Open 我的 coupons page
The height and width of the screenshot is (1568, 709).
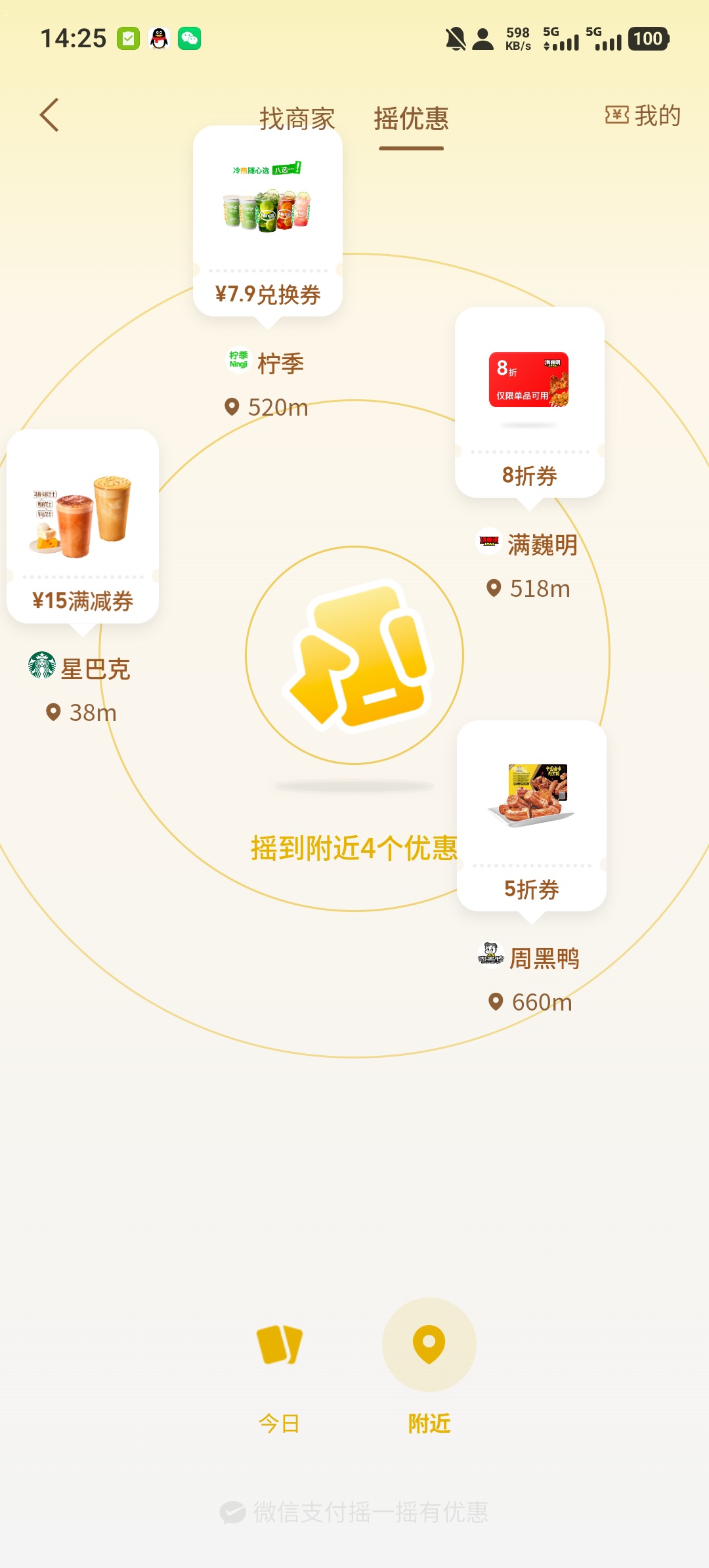pos(643,116)
